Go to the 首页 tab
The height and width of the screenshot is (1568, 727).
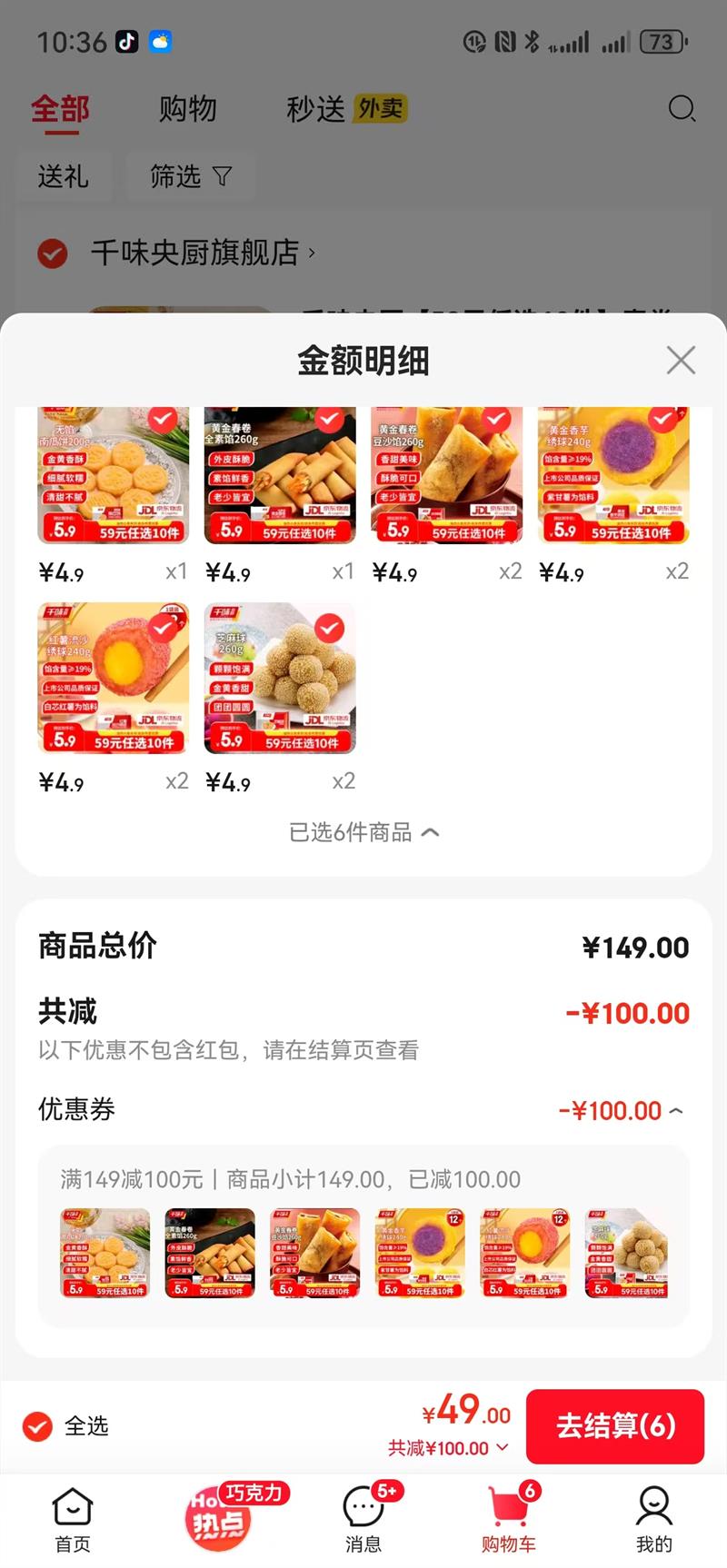coord(73,1520)
